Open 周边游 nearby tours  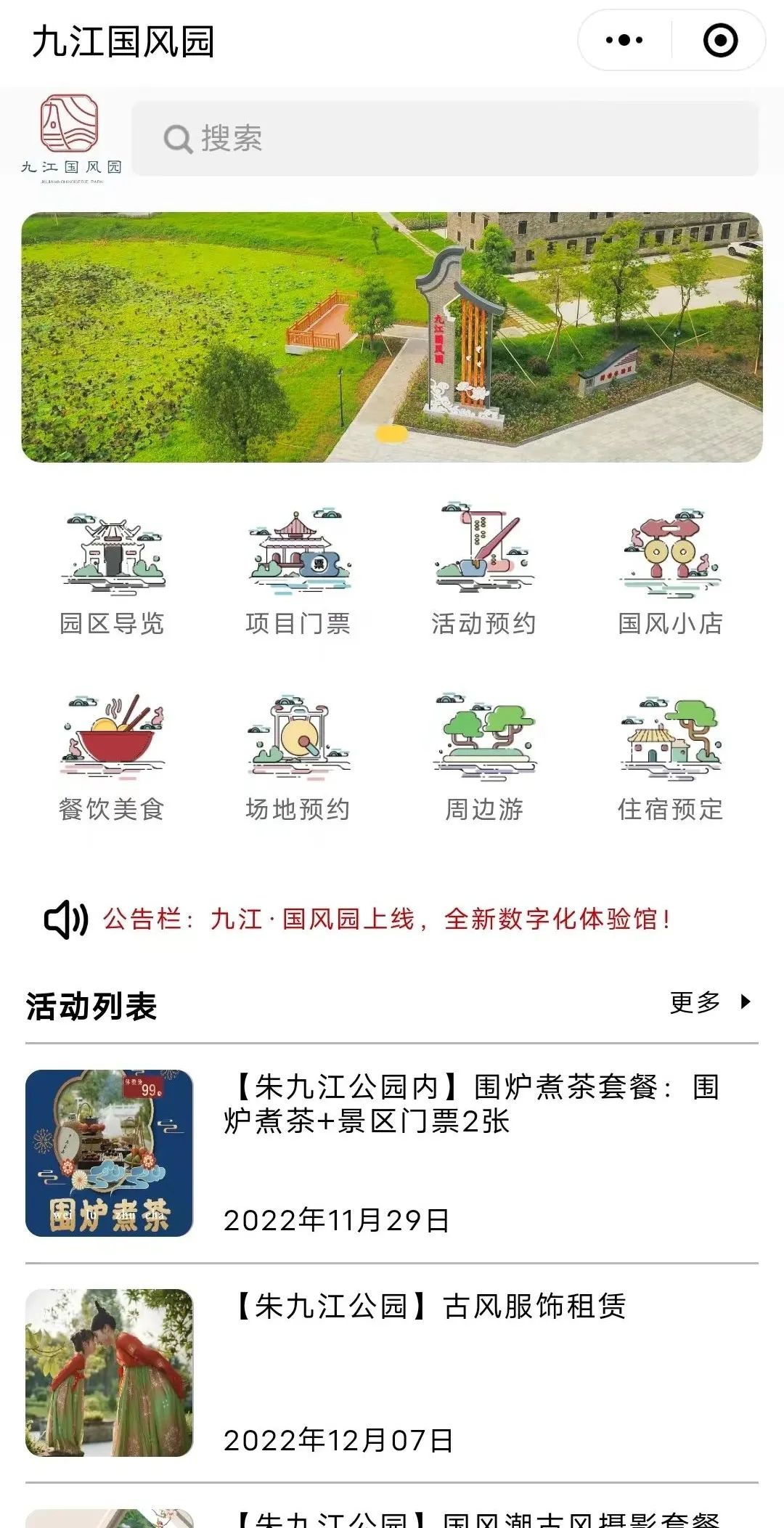(x=484, y=757)
